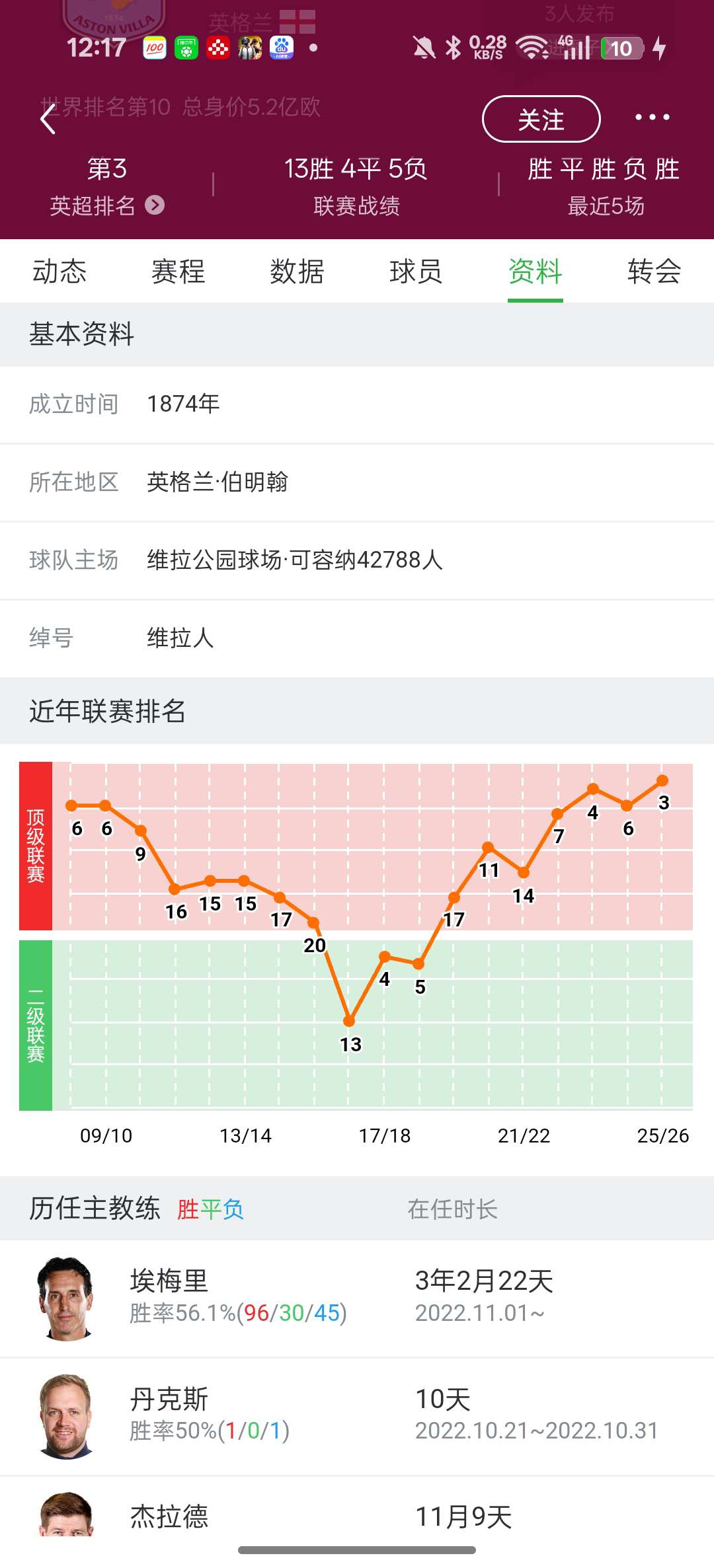Image resolution: width=714 pixels, height=1568 pixels.
Task: Open the coach row for 丹克斯
Action: click(357, 1416)
